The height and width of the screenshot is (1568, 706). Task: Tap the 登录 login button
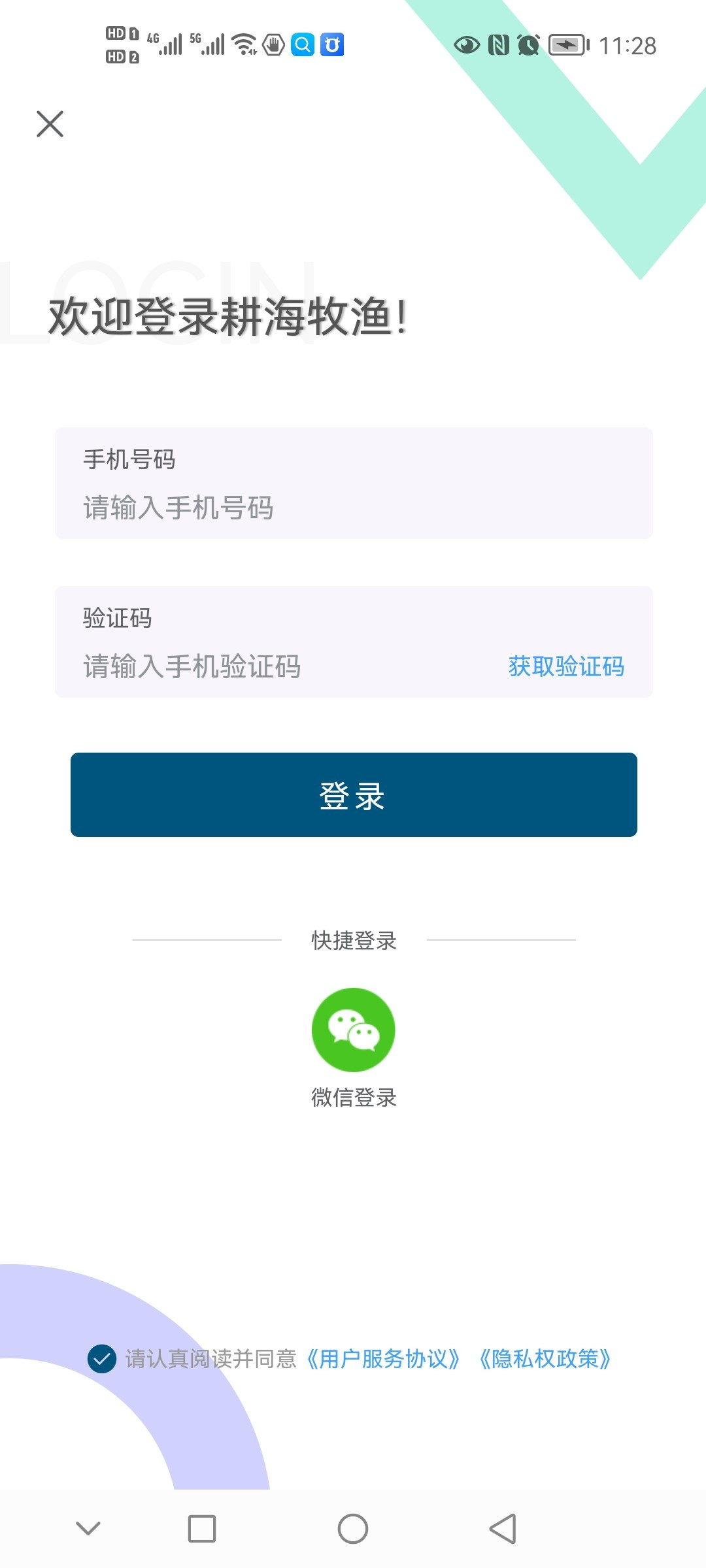353,794
